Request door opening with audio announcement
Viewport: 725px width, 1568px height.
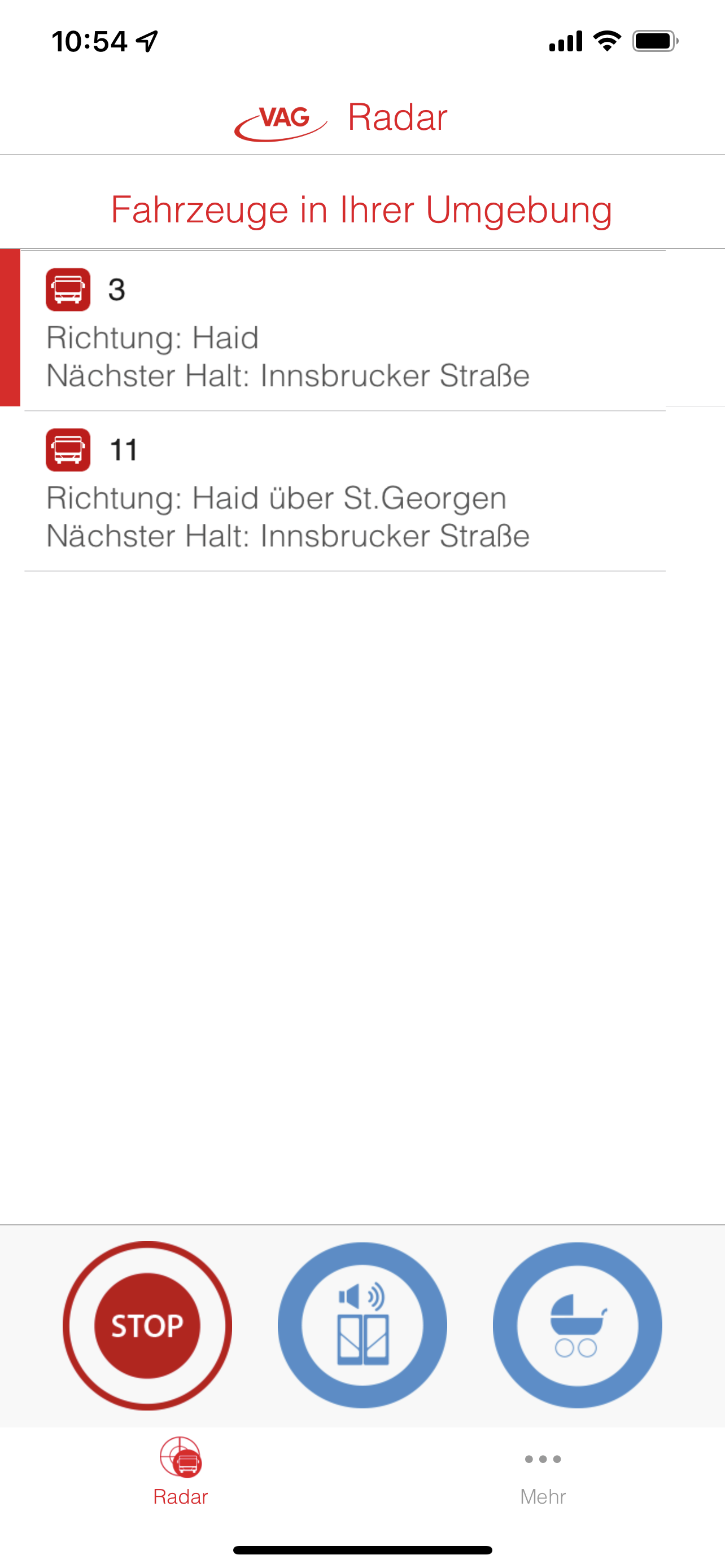(x=362, y=1325)
